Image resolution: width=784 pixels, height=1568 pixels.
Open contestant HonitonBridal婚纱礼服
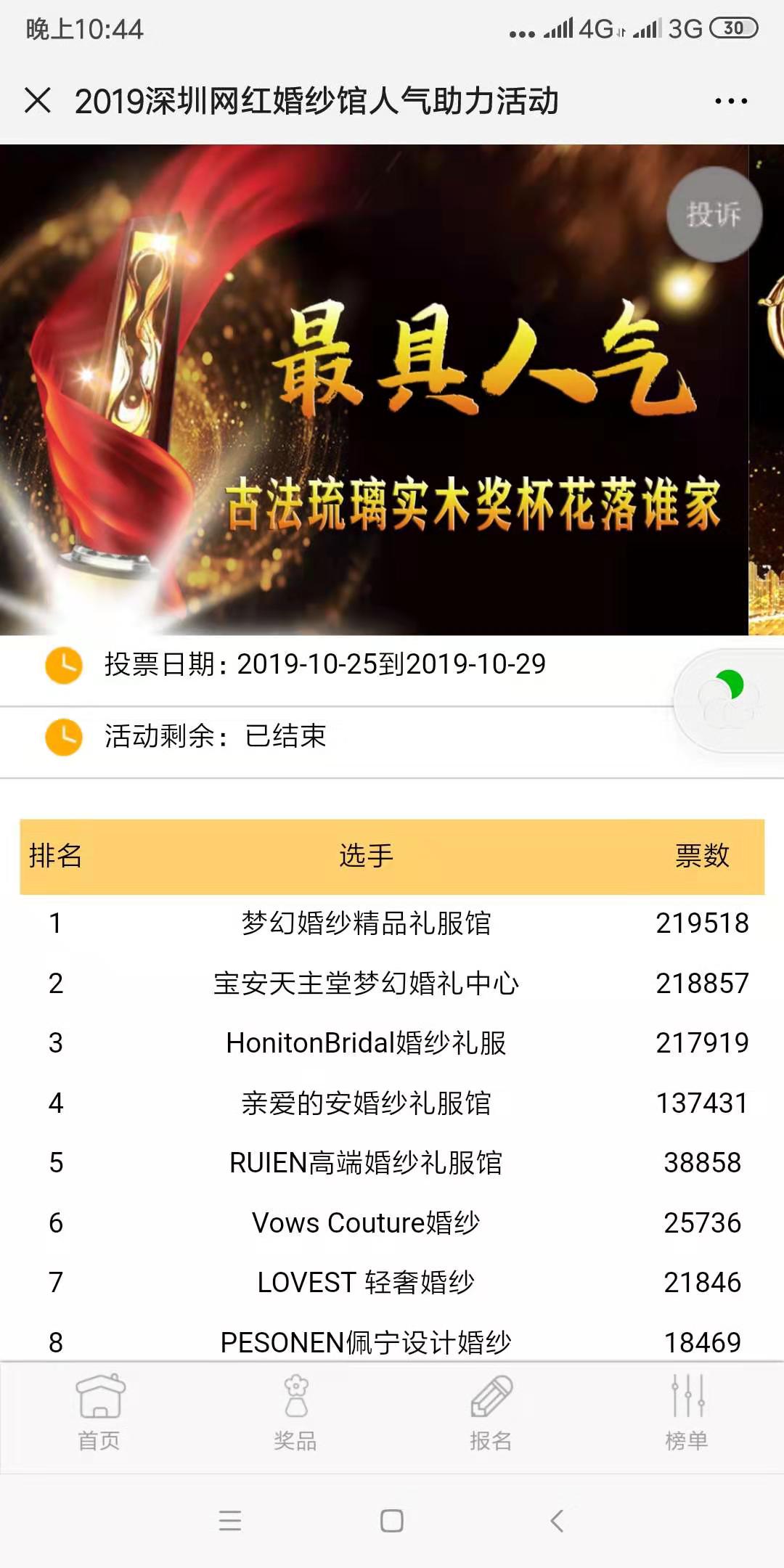366,1043
